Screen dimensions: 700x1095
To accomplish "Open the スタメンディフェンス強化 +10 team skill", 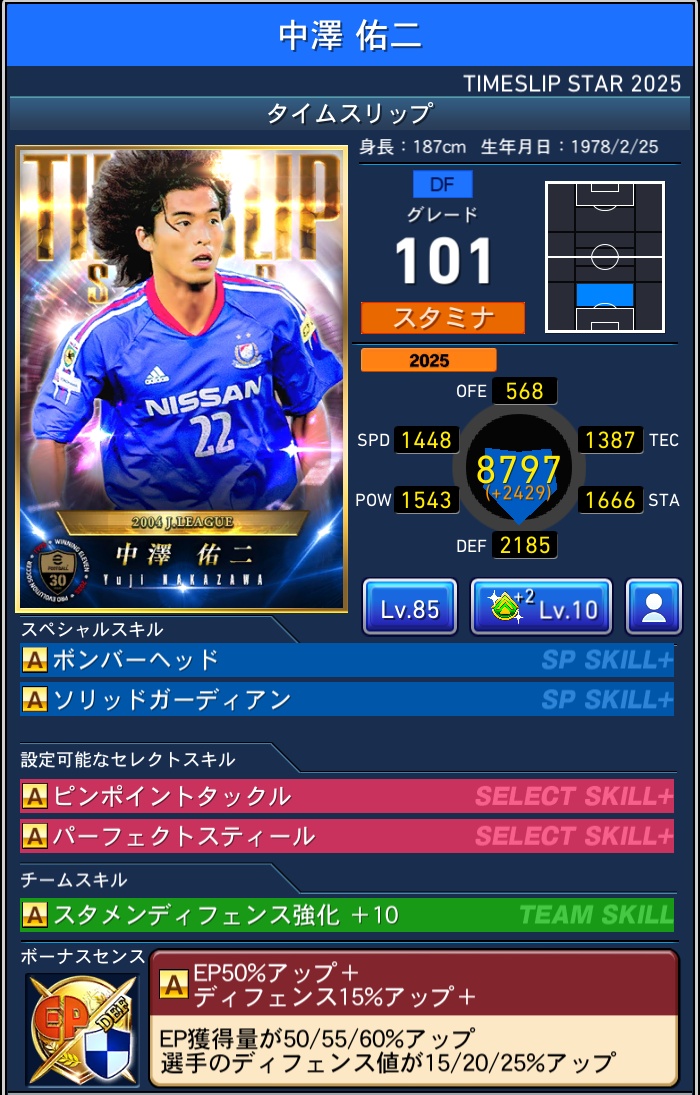I will [x=347, y=914].
